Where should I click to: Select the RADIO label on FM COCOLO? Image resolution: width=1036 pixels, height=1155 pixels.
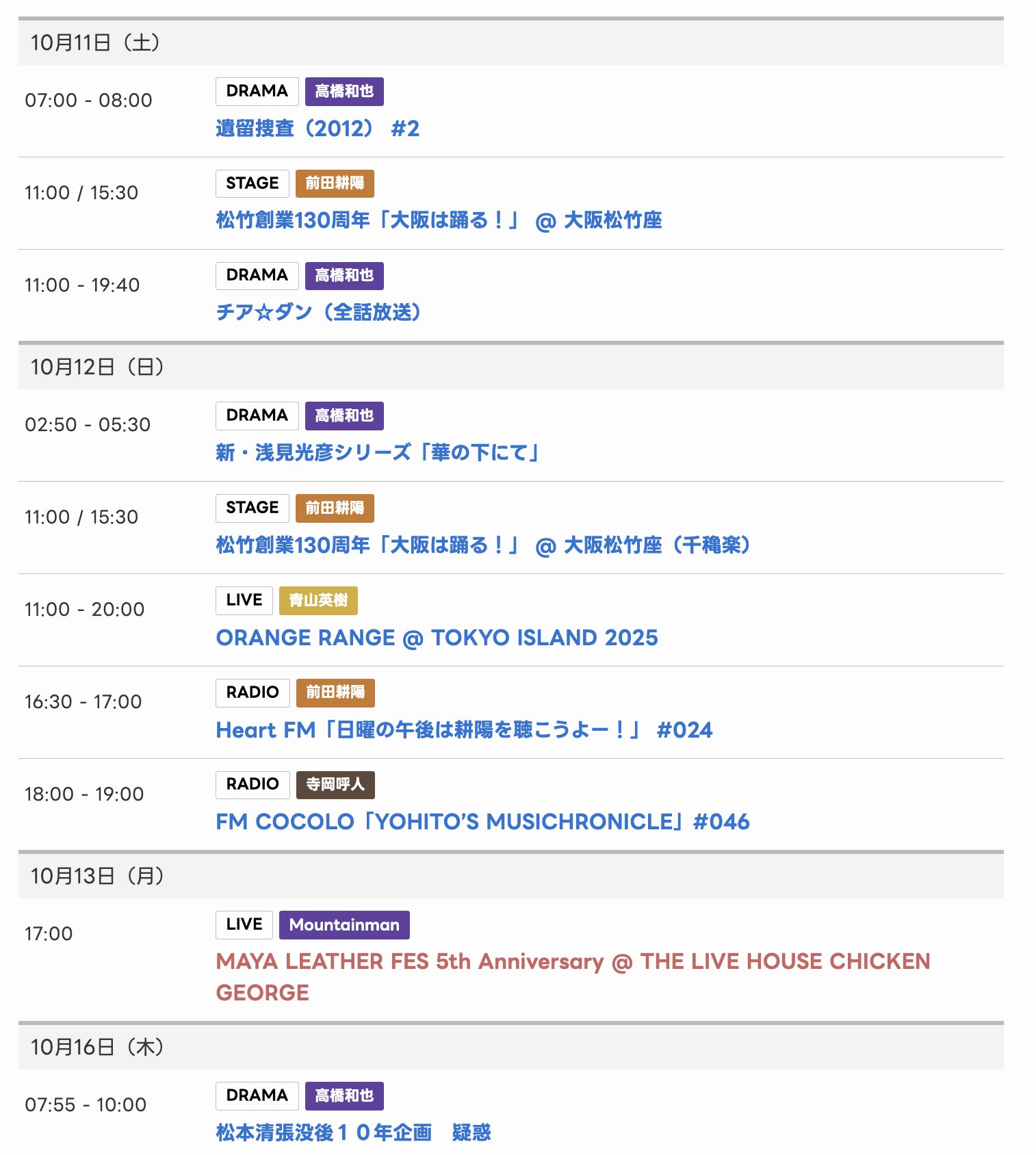point(252,785)
